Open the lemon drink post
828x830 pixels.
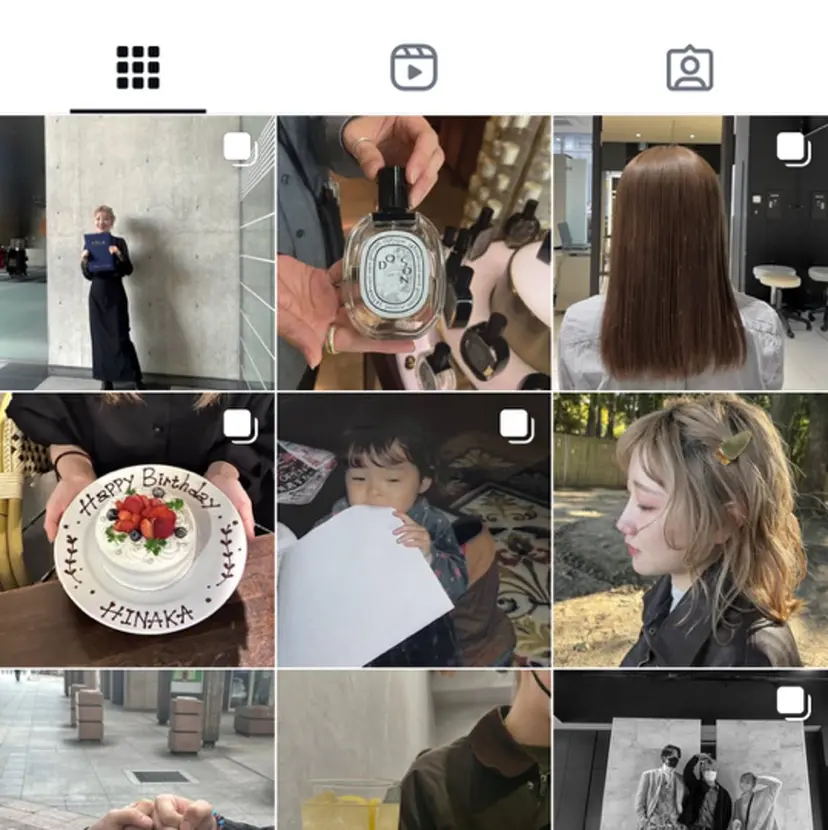point(413,750)
